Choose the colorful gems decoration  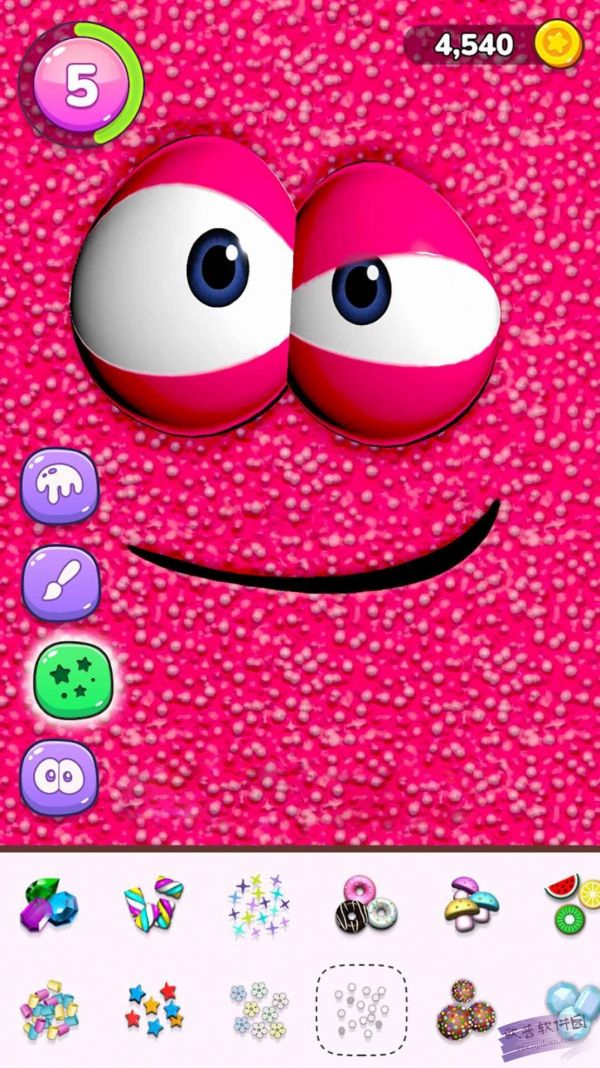(49, 905)
